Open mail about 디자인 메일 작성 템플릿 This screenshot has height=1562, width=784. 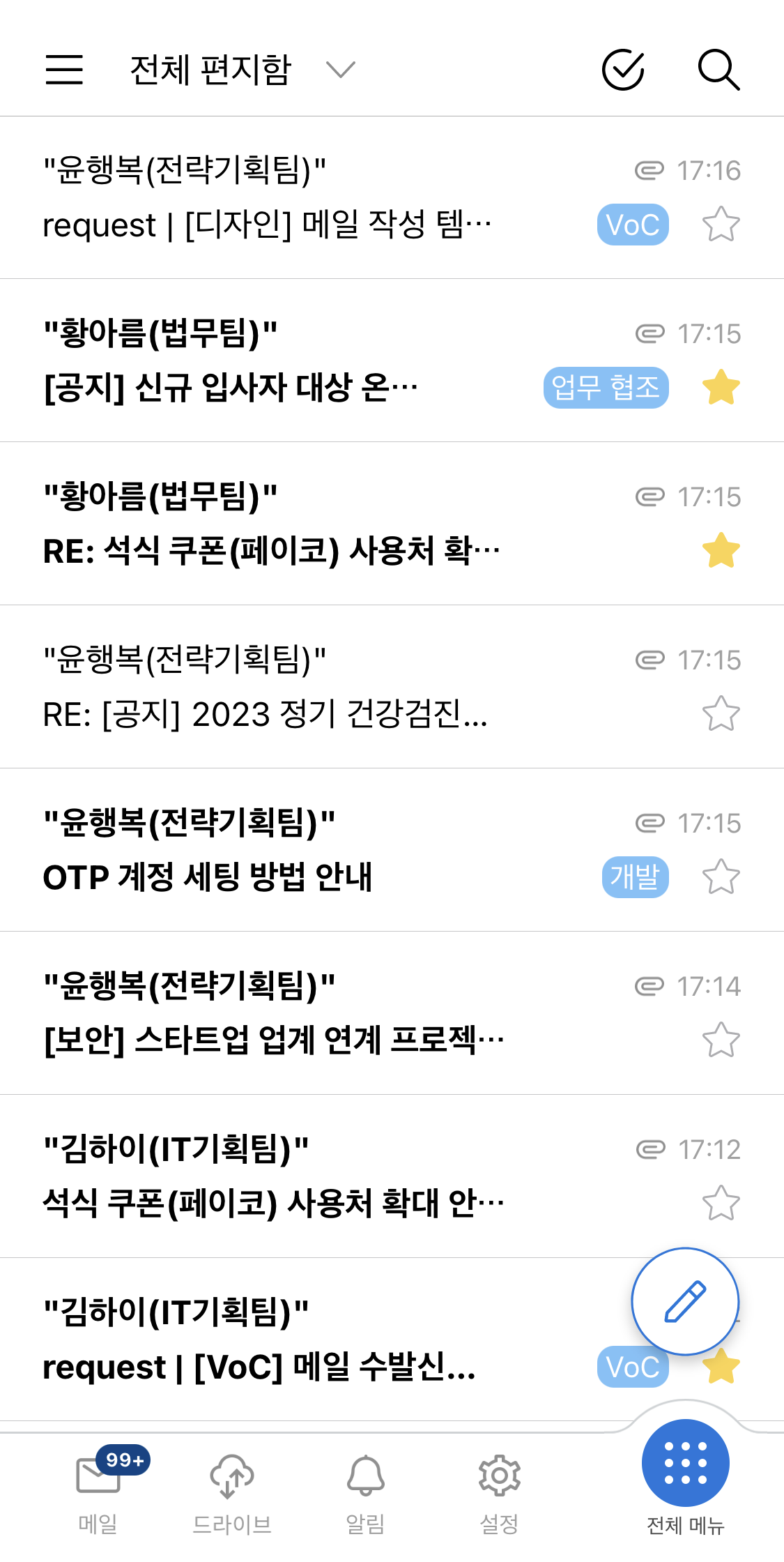[392, 197]
